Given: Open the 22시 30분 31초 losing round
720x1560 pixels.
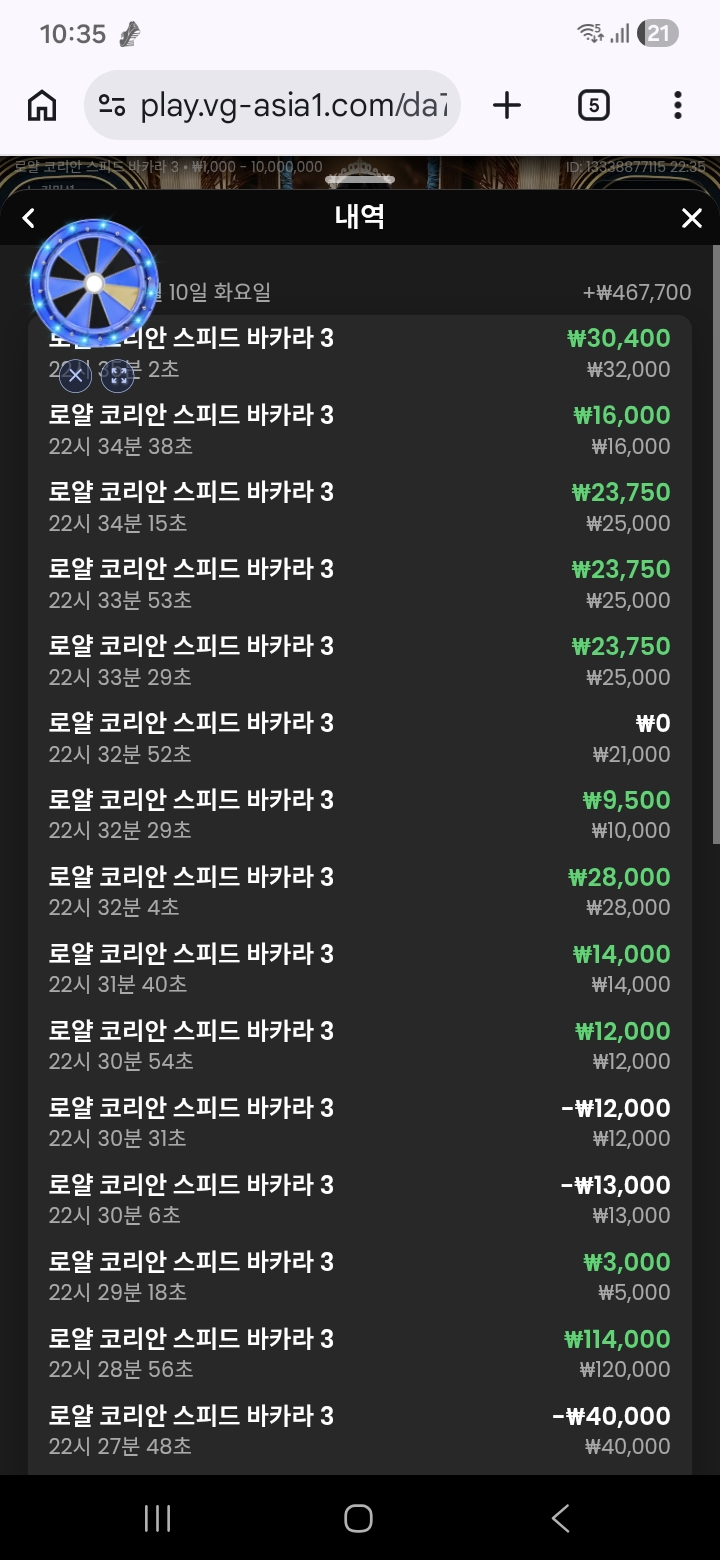Looking at the screenshot, I should point(359,1123).
